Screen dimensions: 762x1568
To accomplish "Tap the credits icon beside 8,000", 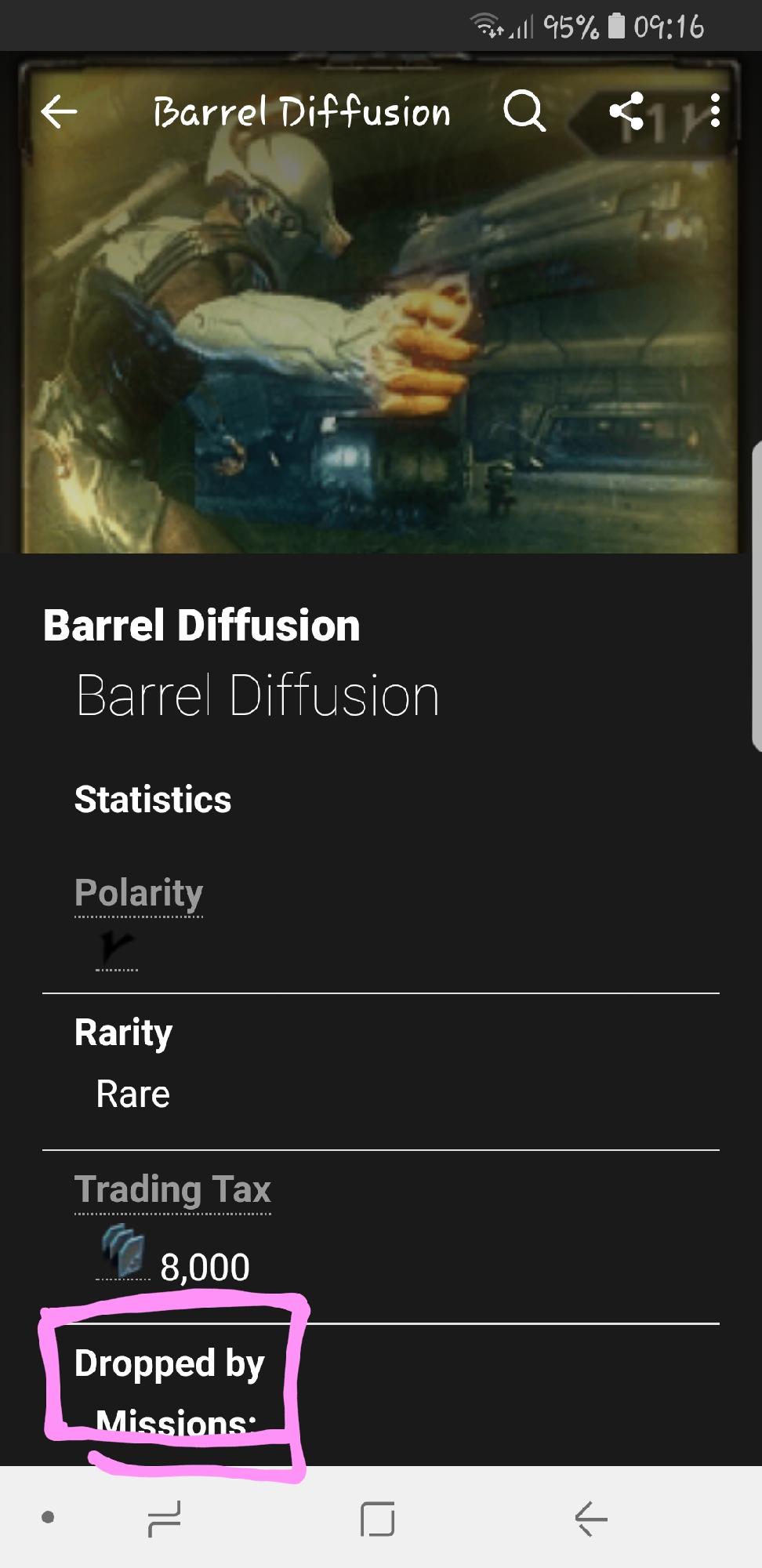I will [123, 1252].
